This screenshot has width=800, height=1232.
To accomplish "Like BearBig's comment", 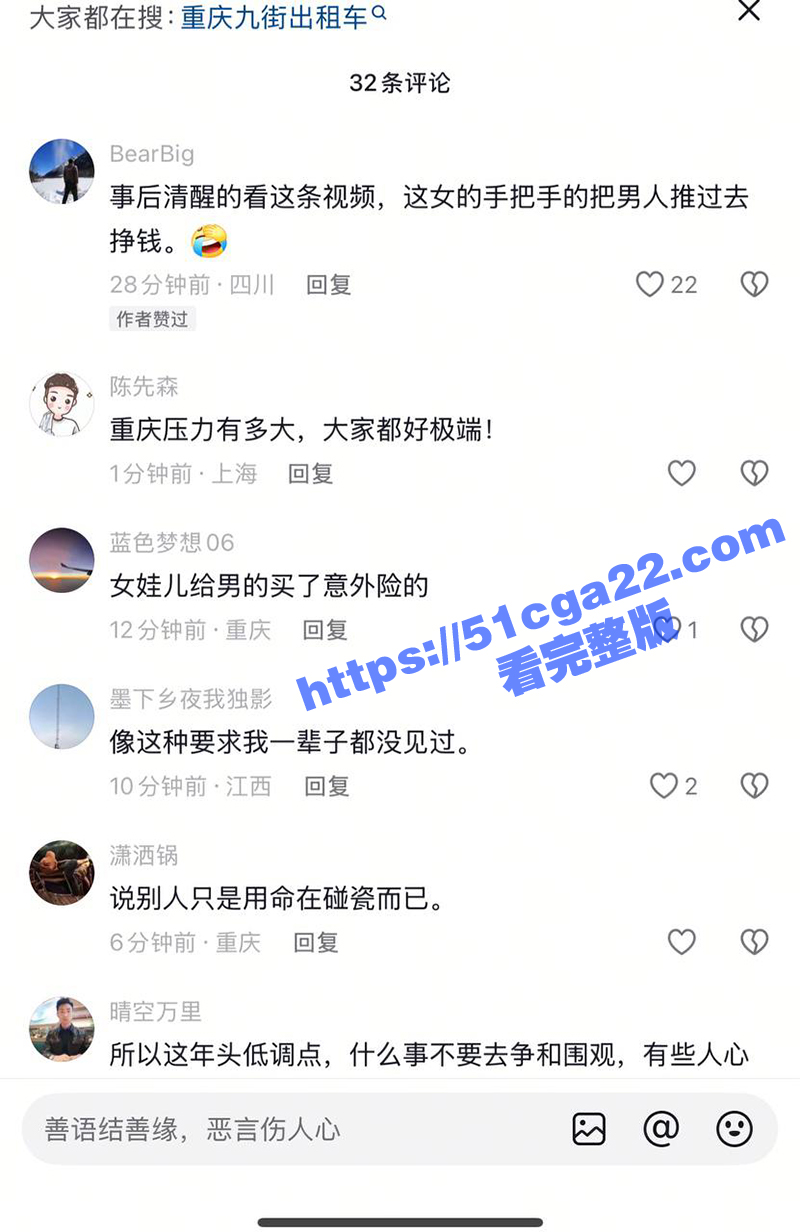I will click(651, 285).
